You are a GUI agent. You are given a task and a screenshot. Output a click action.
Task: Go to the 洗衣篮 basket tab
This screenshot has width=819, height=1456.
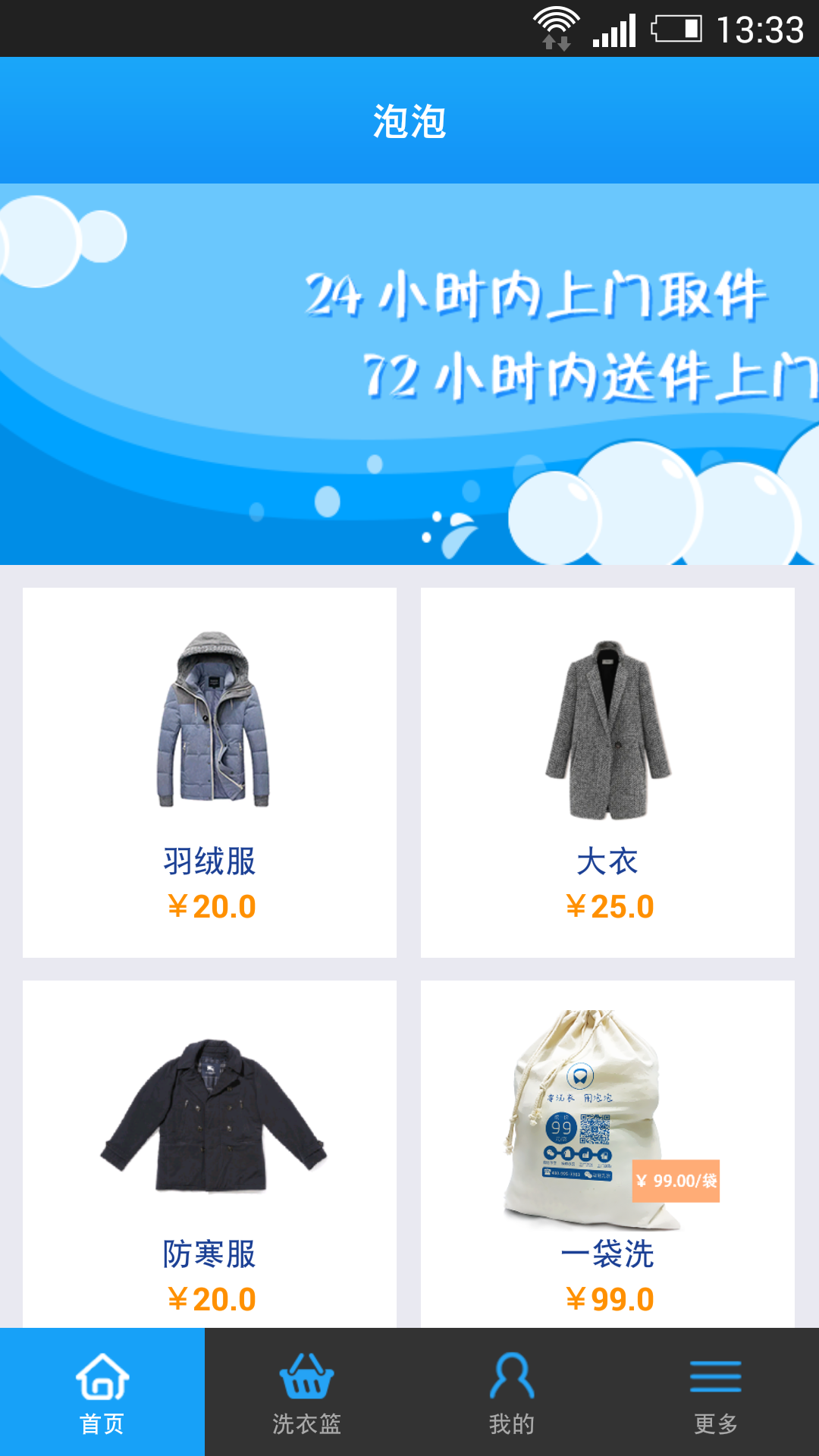click(306, 1392)
